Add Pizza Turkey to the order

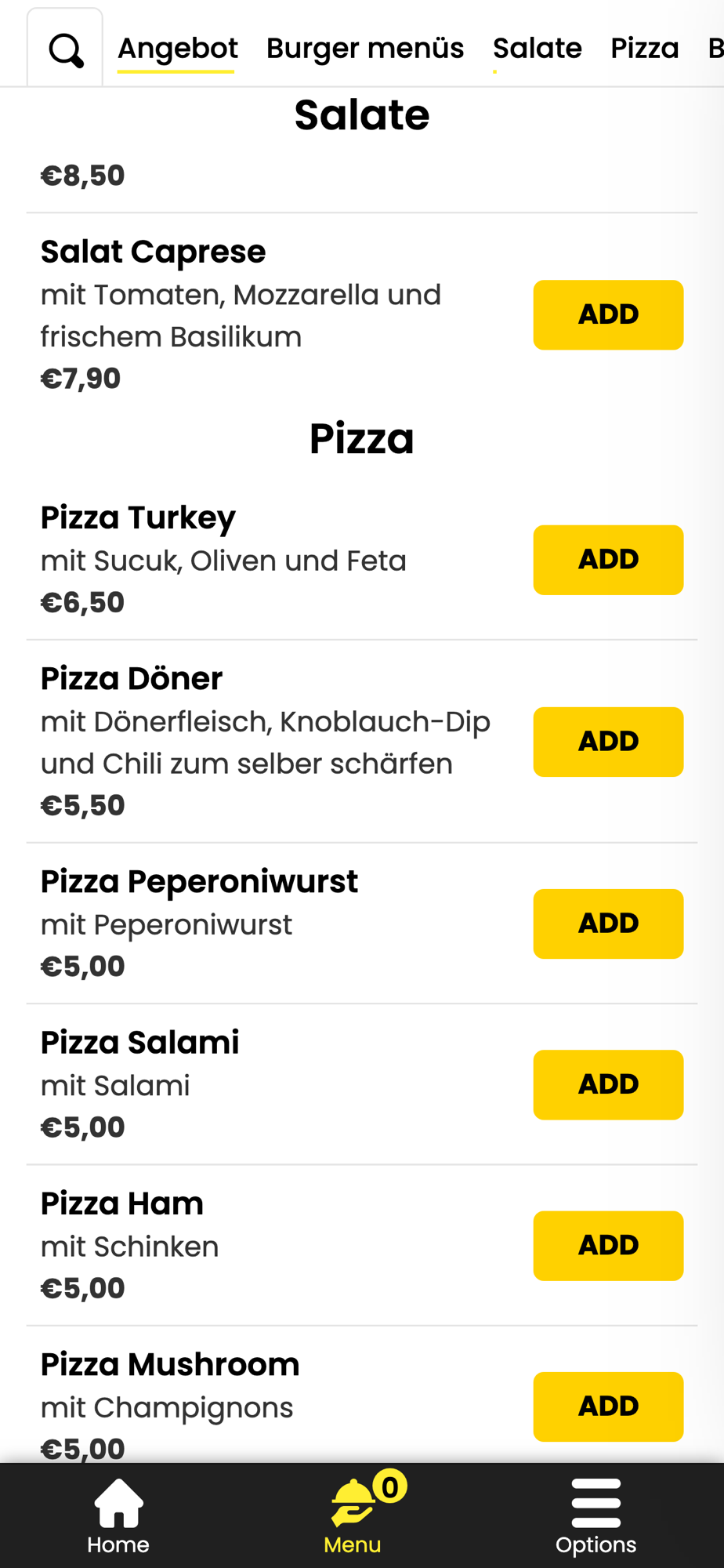[x=608, y=560]
